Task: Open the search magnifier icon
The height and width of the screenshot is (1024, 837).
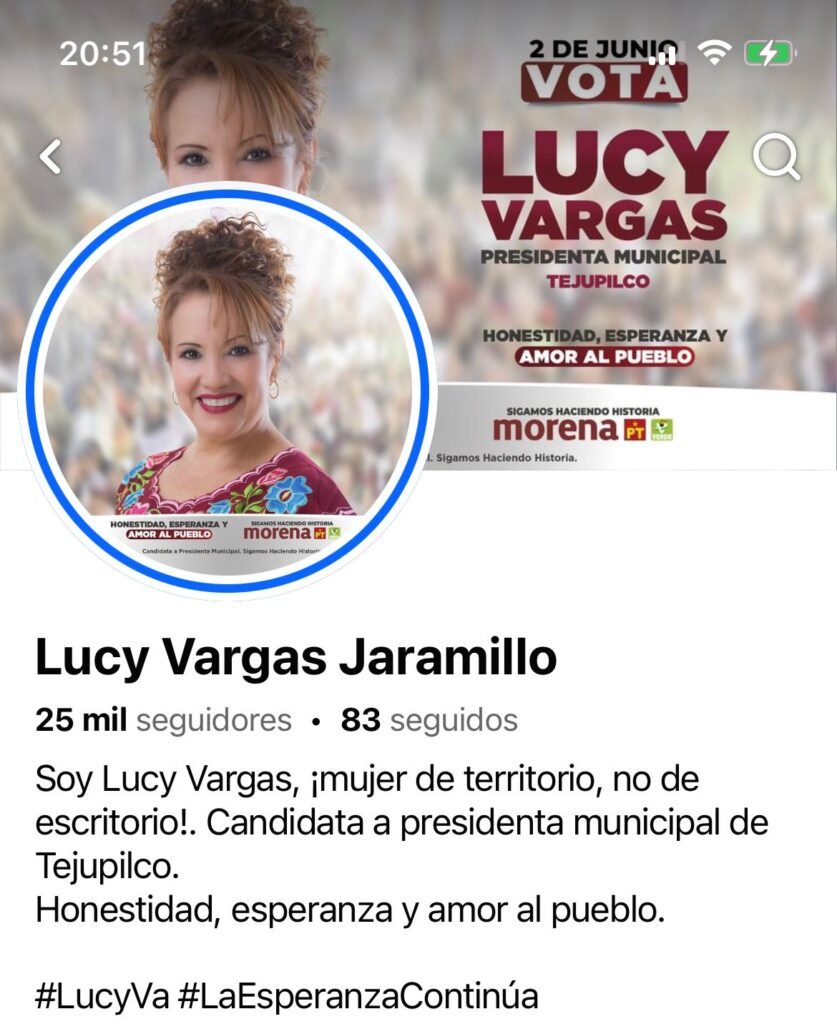Action: (776, 157)
